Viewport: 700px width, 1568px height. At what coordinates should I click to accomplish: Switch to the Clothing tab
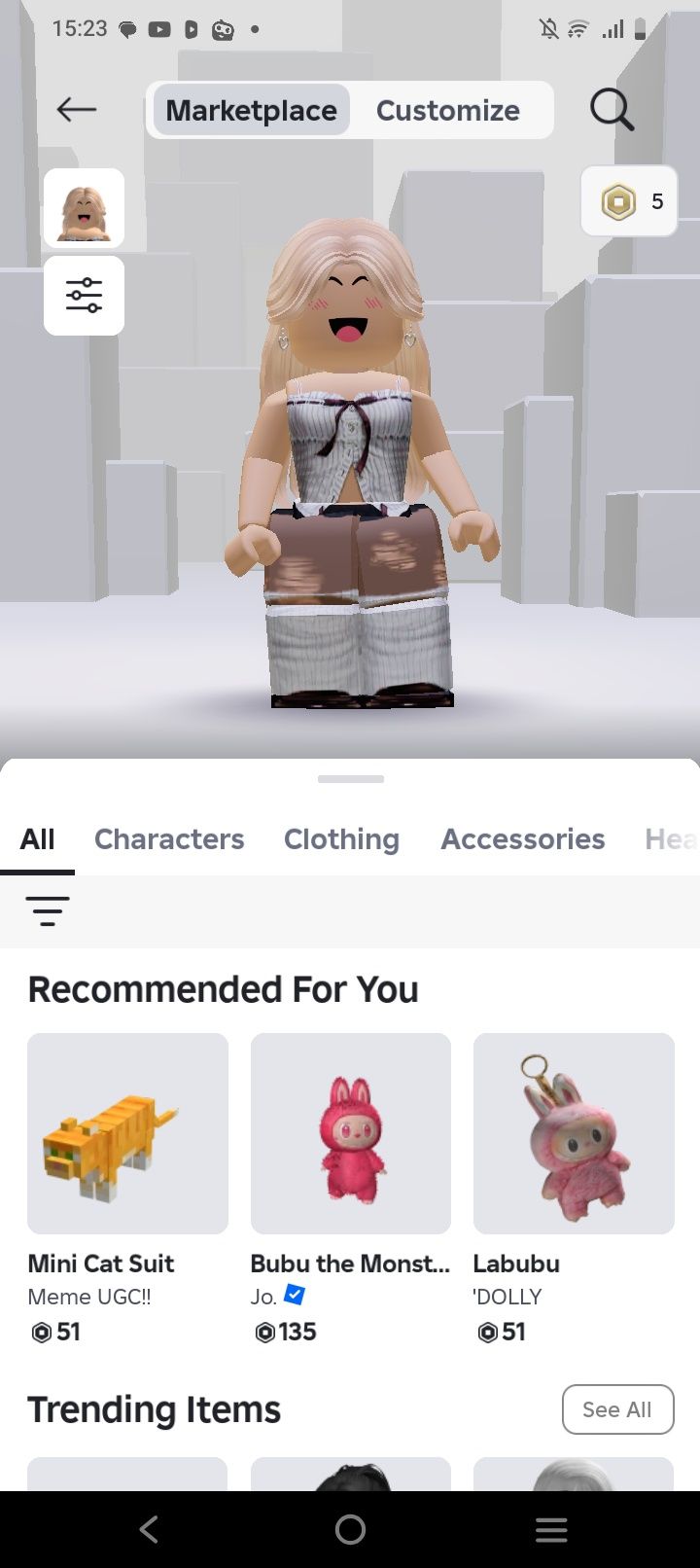point(341,838)
